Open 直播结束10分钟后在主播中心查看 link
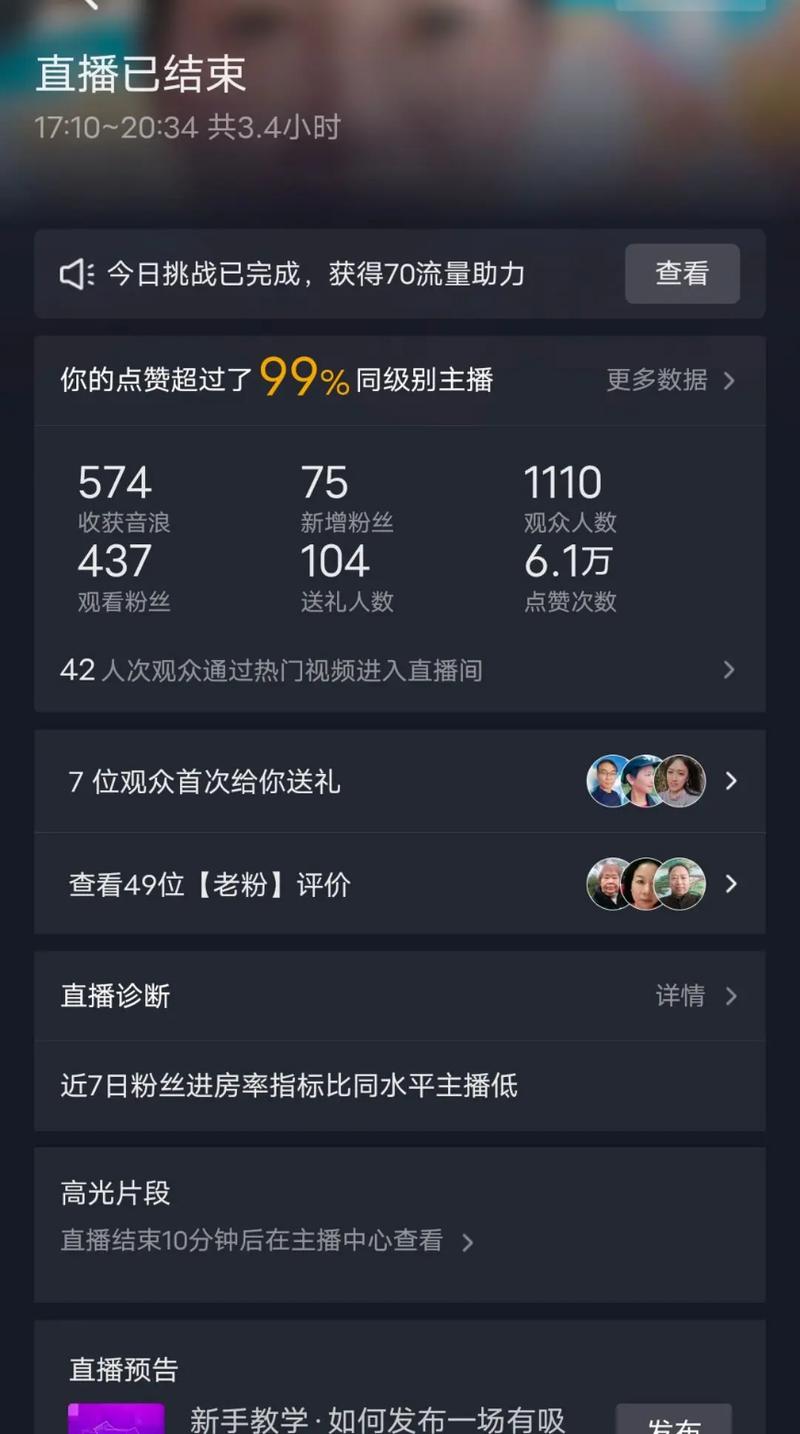This screenshot has height=1434, width=800. pos(267,1241)
